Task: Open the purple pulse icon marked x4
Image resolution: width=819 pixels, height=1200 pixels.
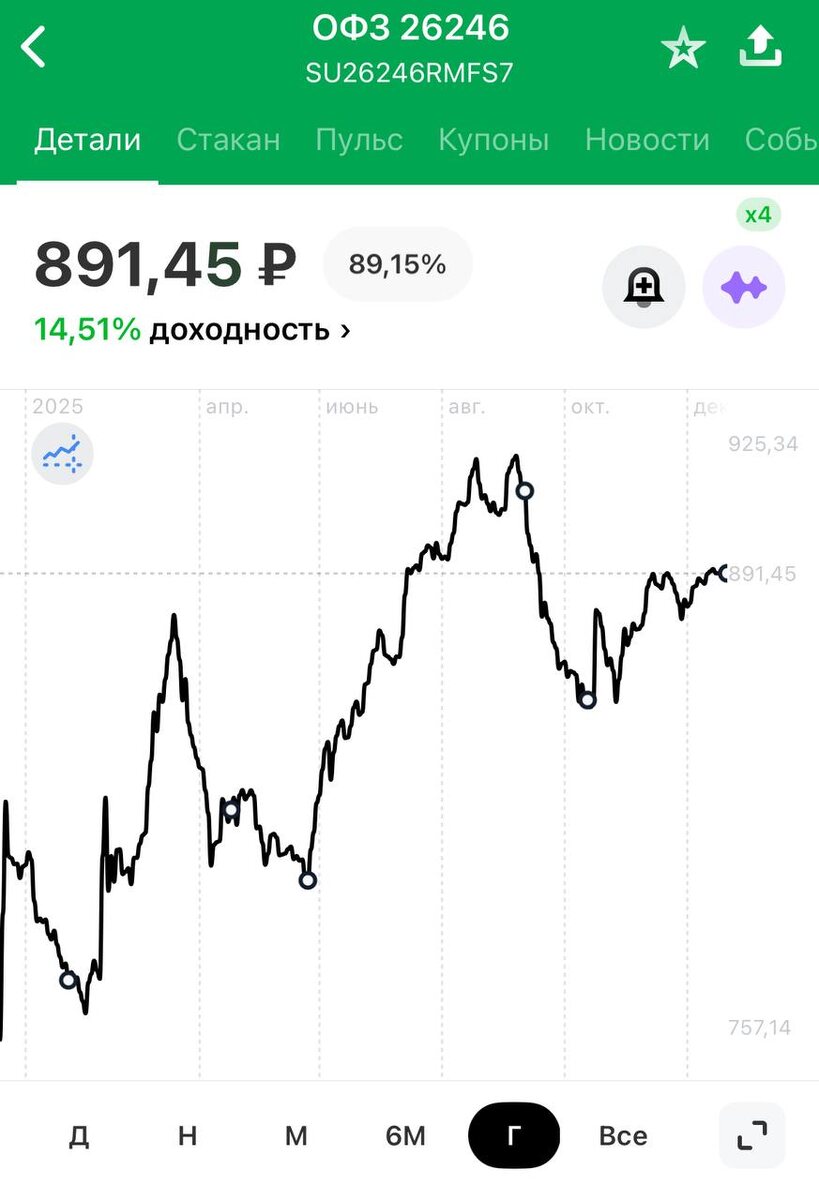Action: pyautogui.click(x=744, y=287)
